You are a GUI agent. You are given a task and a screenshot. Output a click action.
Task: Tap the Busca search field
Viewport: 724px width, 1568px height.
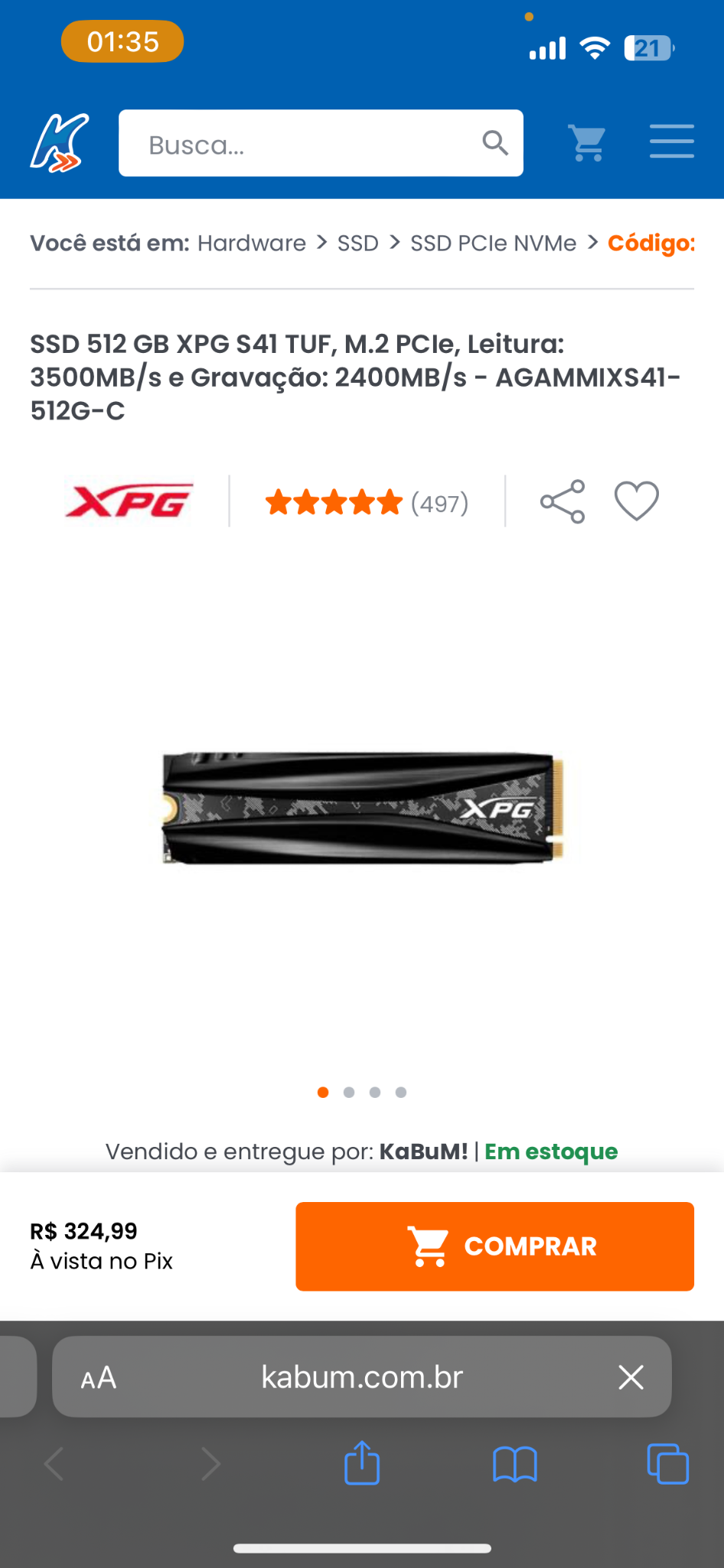pos(321,143)
